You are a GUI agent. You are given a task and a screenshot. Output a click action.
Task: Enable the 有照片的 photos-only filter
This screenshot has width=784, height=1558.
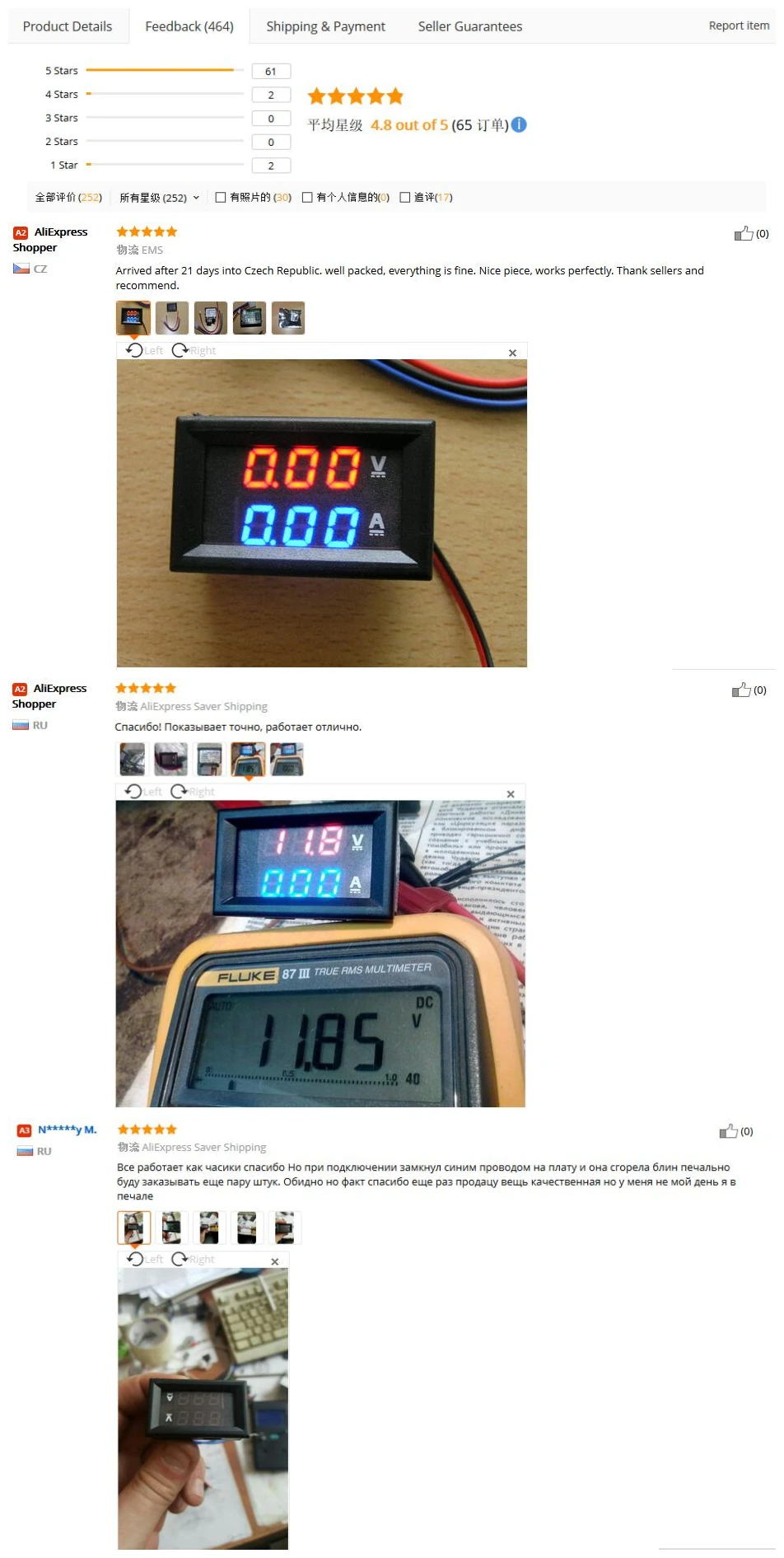(221, 197)
